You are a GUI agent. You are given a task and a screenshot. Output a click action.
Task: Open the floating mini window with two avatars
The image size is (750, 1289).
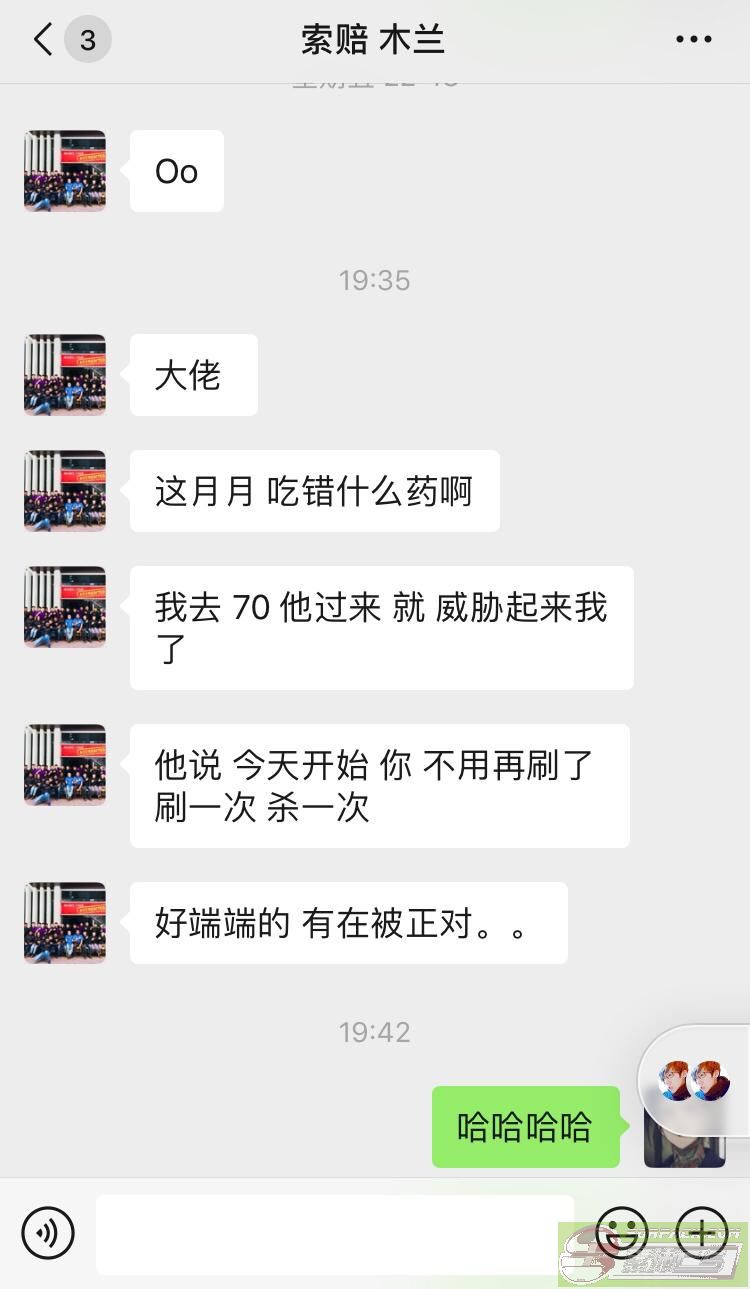pos(696,1081)
